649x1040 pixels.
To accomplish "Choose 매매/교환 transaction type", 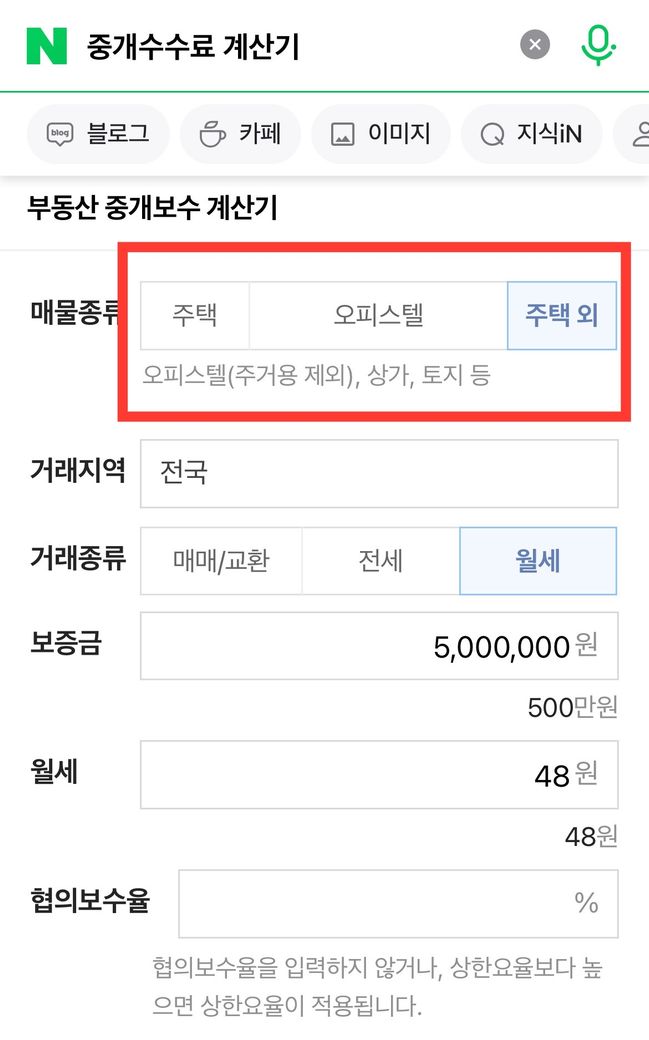I will [x=221, y=561].
